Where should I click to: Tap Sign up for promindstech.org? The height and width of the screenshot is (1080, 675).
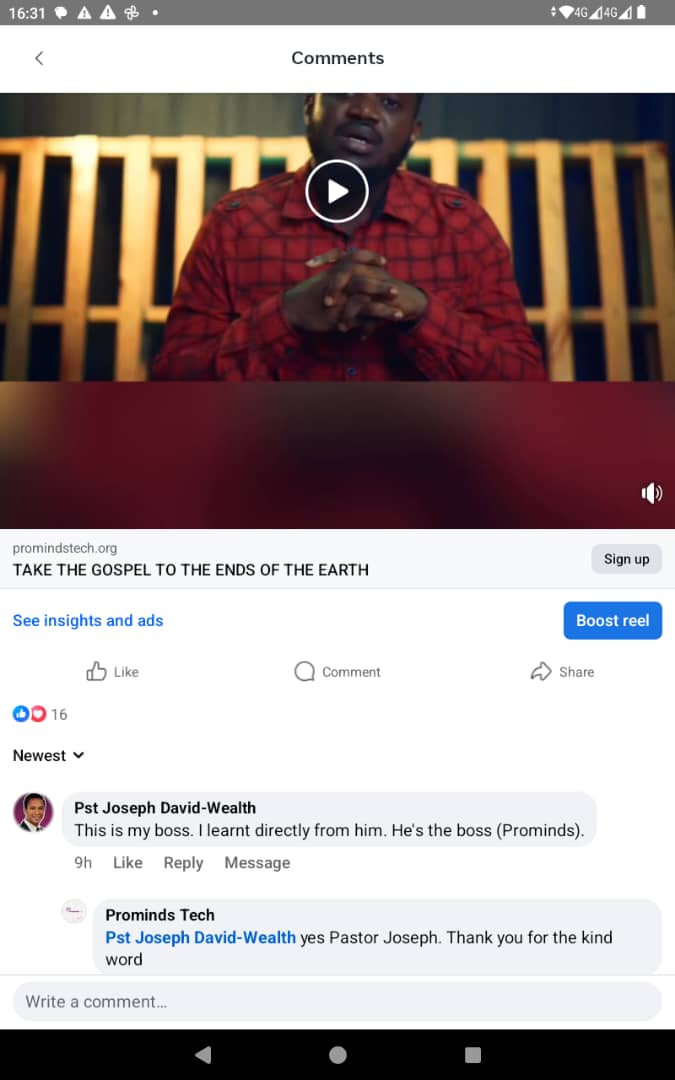tap(626, 559)
